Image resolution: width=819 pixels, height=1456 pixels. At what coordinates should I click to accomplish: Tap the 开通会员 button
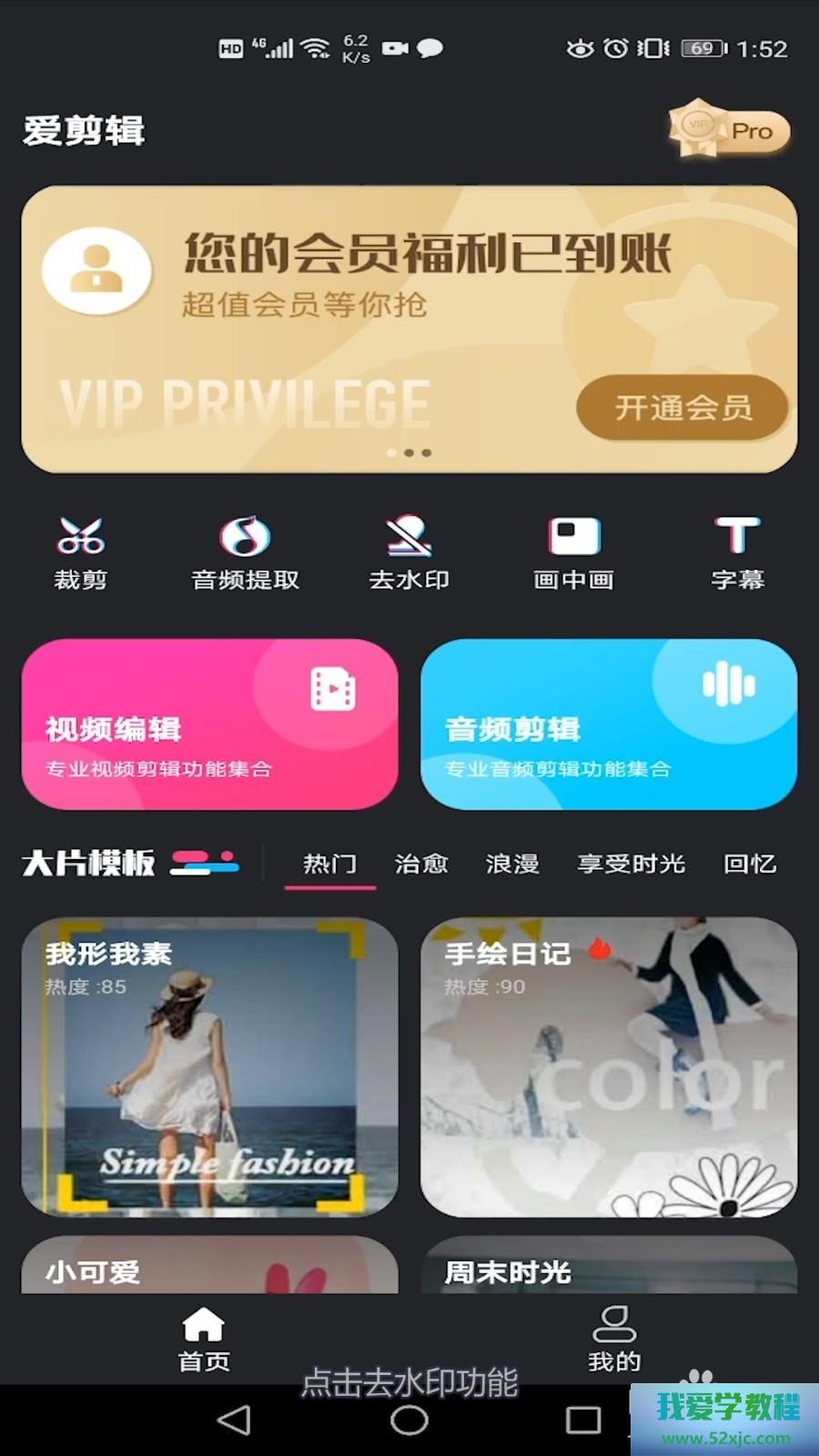click(x=682, y=408)
